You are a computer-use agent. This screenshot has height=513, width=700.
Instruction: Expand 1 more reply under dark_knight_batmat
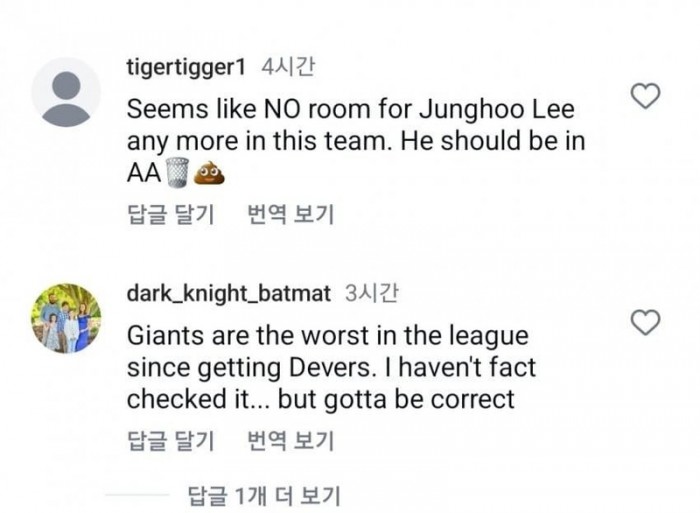[x=263, y=494]
